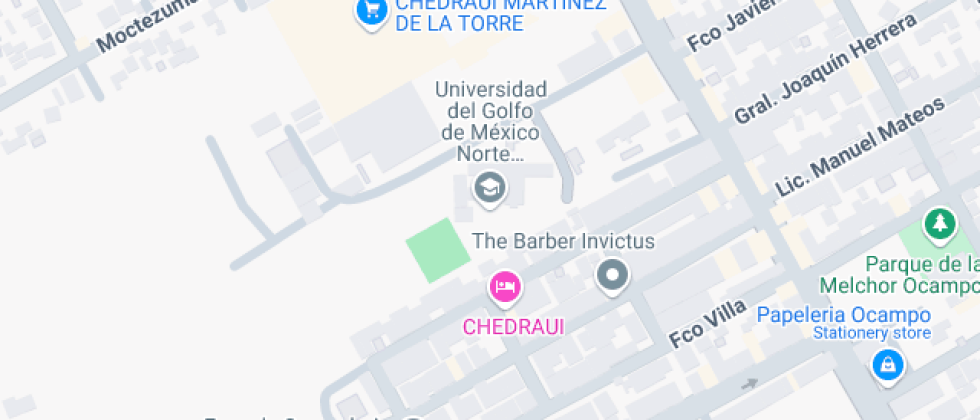
Task: Open Chedraui Martínez de la Torre store pin
Action: (x=372, y=11)
